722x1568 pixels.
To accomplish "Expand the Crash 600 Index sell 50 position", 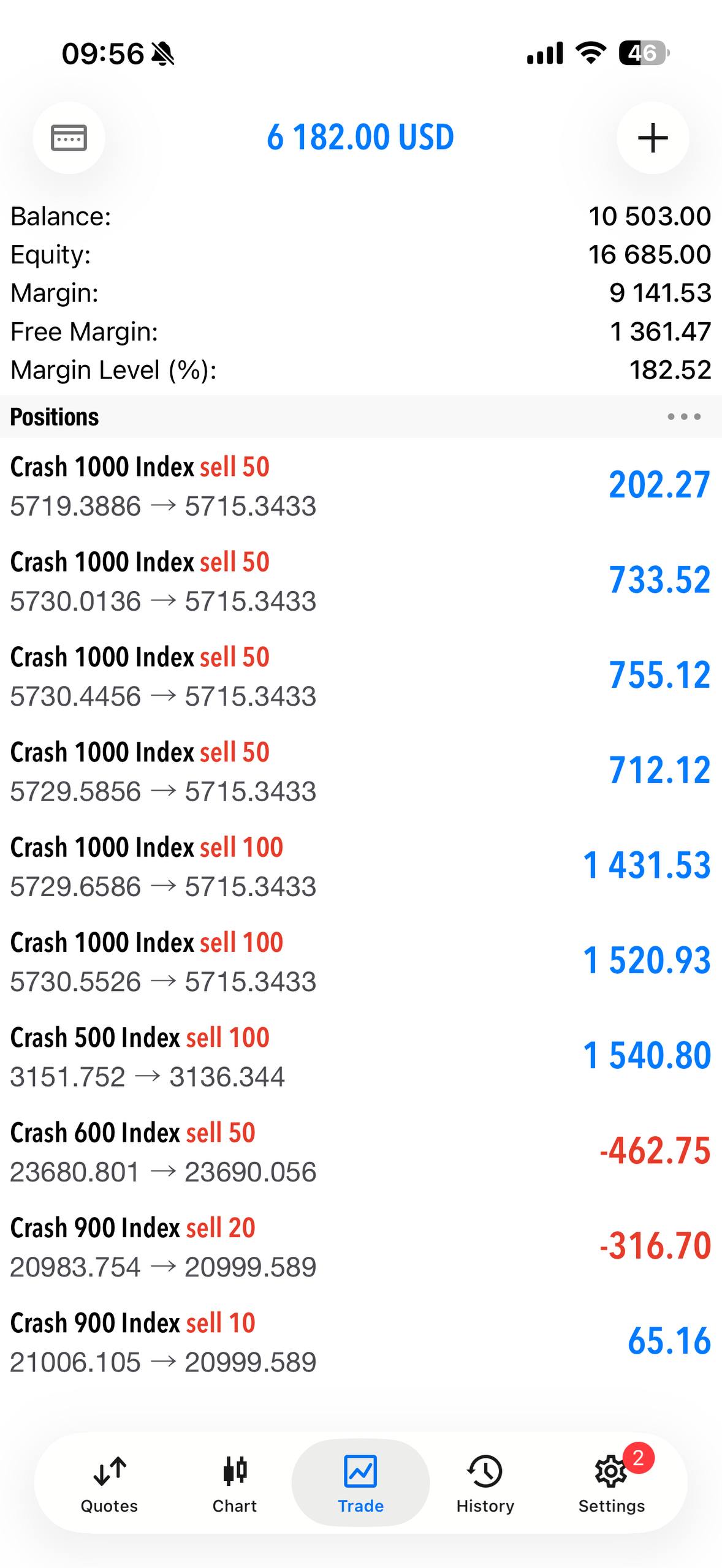I will click(x=361, y=1150).
